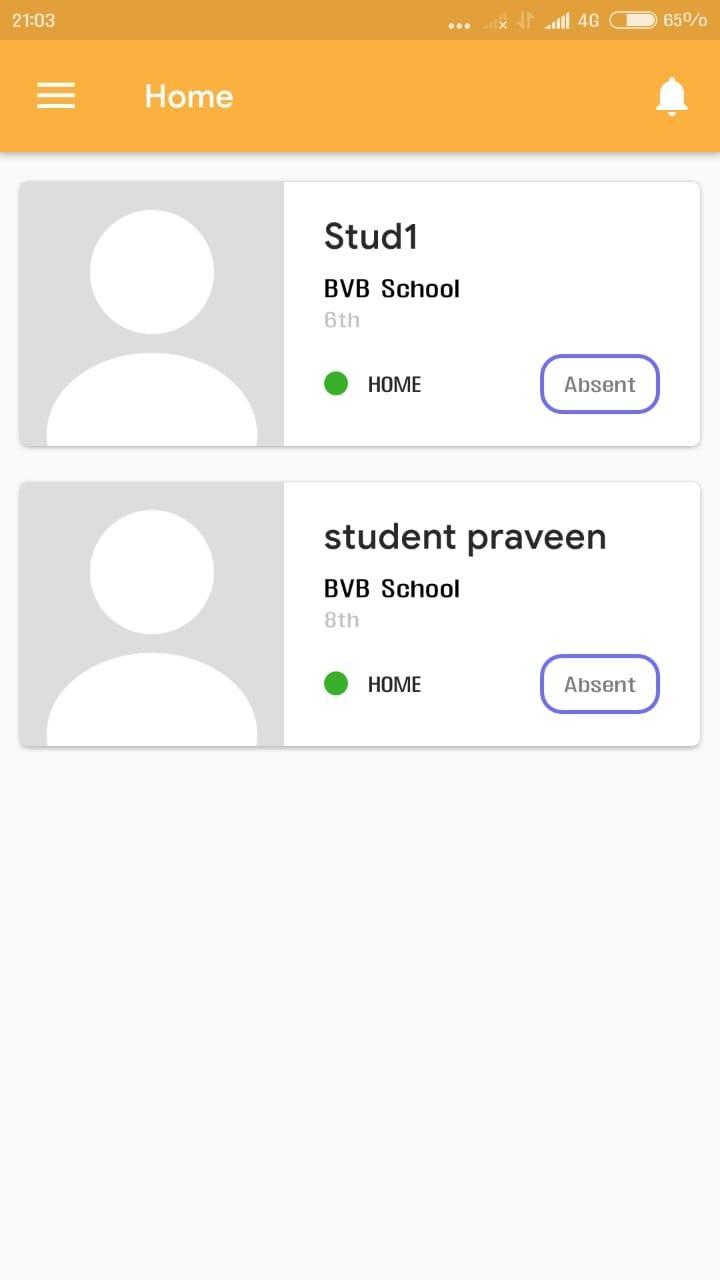This screenshot has height=1280, width=720.
Task: Open the hamburger drawer menu
Action: 56,95
